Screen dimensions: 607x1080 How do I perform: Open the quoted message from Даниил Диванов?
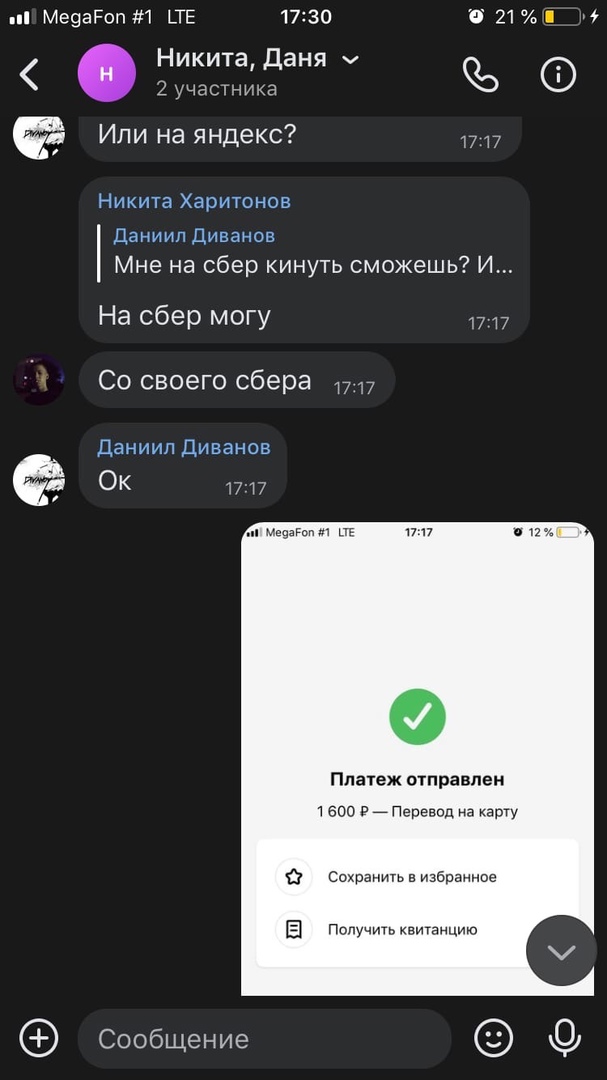click(310, 252)
